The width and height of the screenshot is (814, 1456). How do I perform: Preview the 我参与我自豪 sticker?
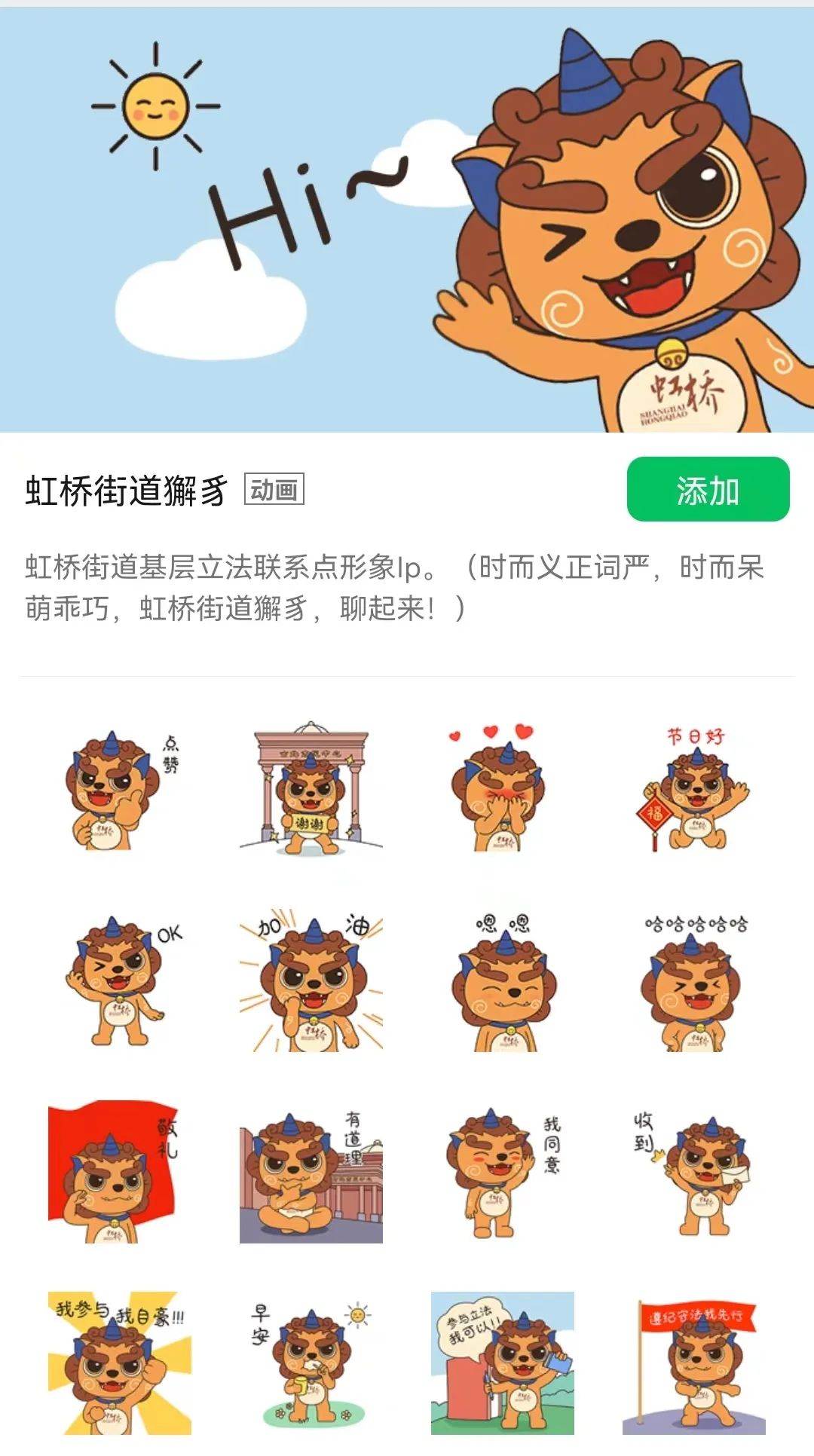[120, 1363]
